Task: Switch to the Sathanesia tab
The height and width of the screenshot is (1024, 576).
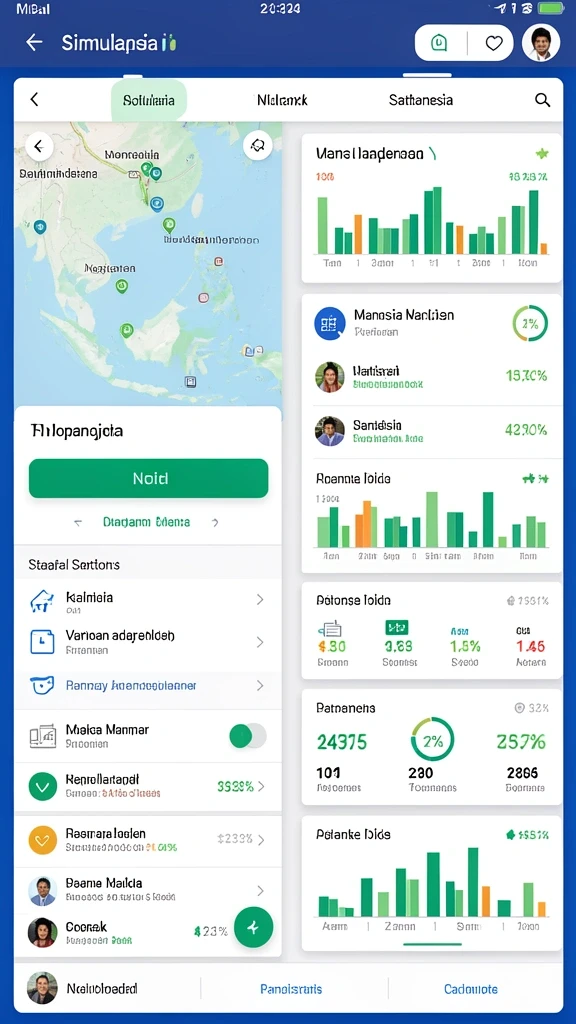Action: click(421, 100)
